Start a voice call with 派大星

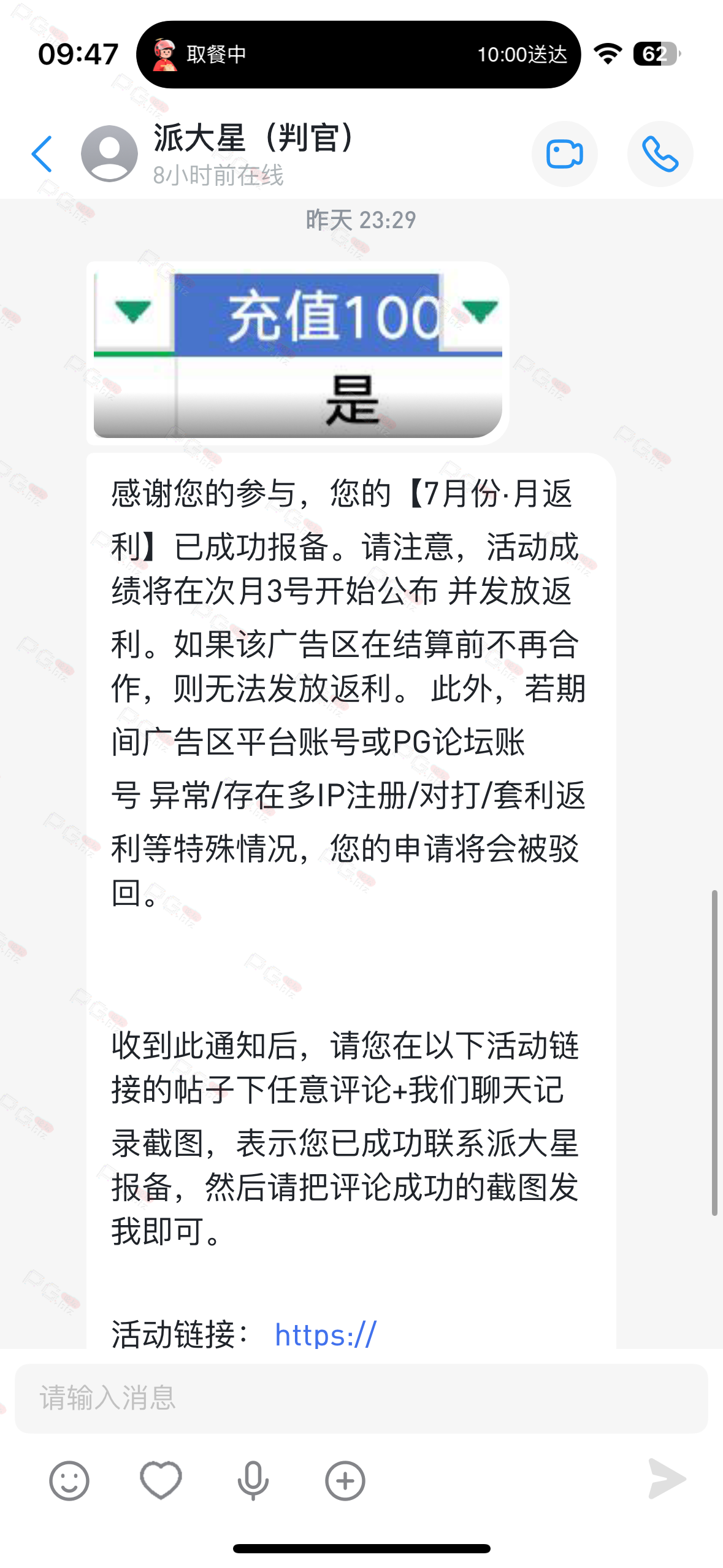point(660,154)
